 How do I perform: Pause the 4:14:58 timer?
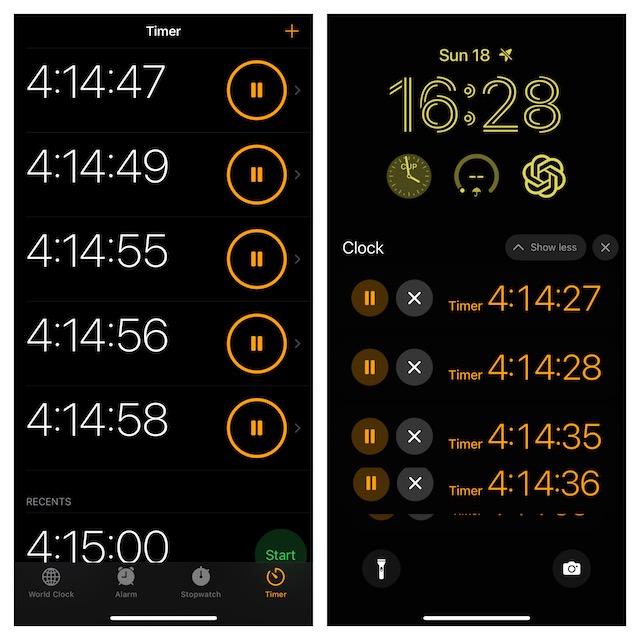coord(256,428)
